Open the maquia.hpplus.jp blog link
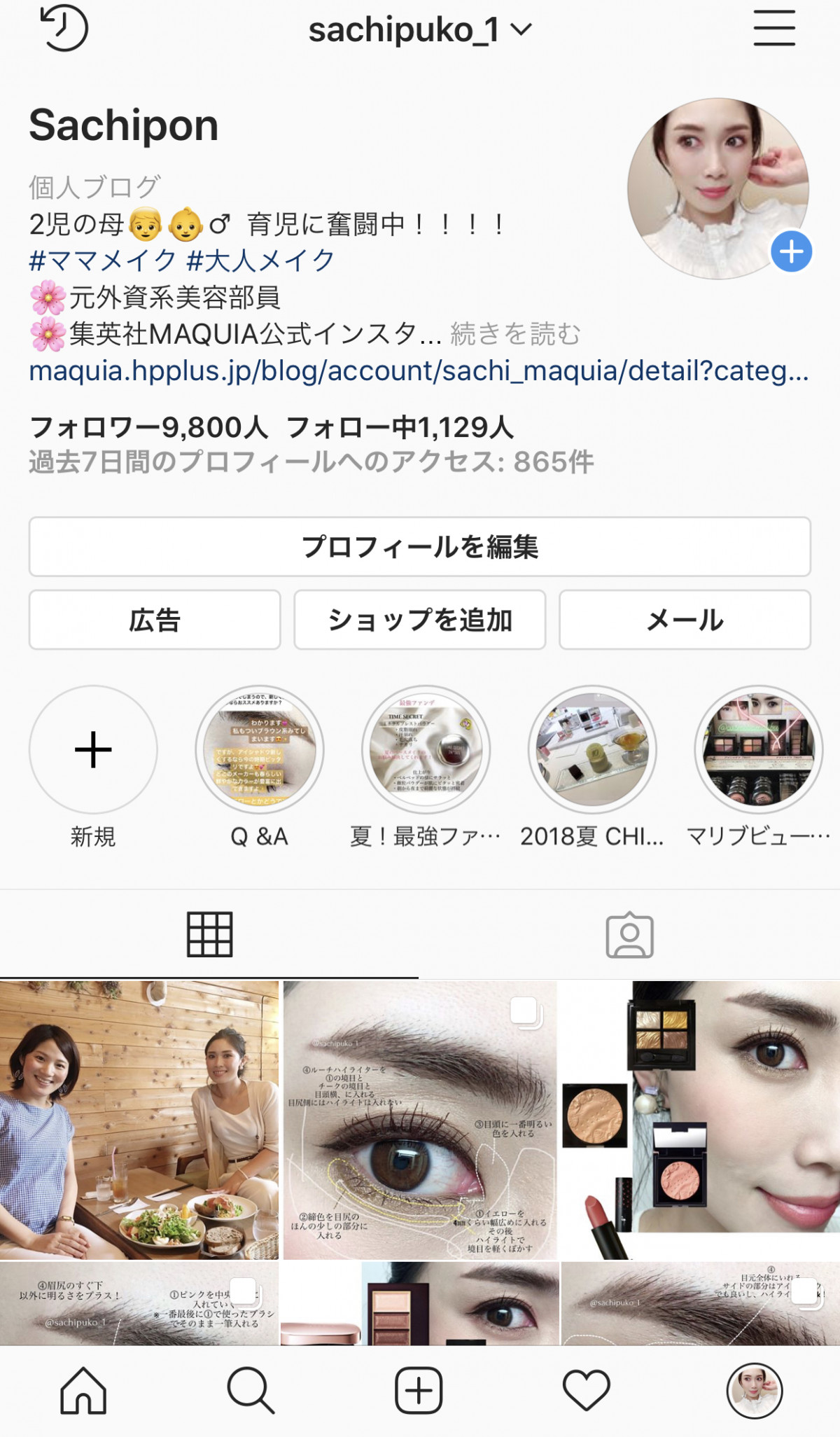 tap(419, 370)
